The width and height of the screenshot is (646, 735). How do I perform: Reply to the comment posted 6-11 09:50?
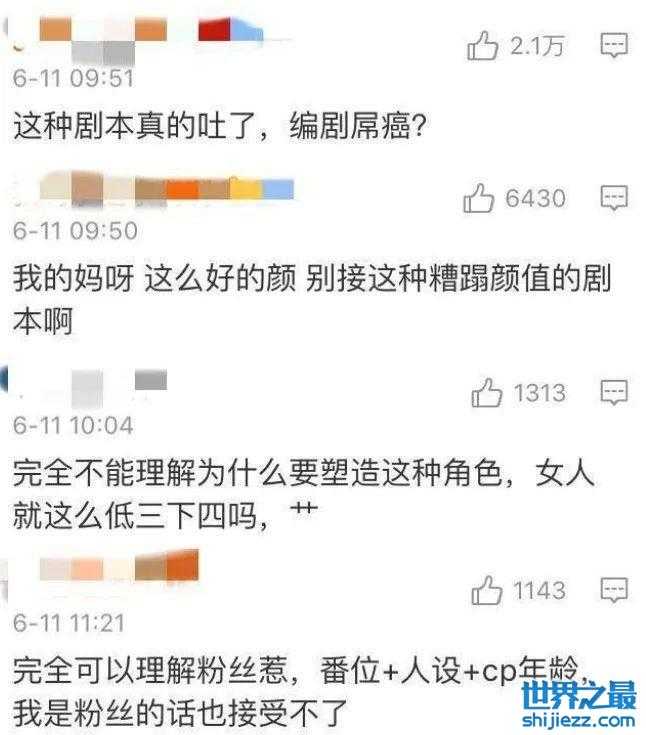point(613,199)
